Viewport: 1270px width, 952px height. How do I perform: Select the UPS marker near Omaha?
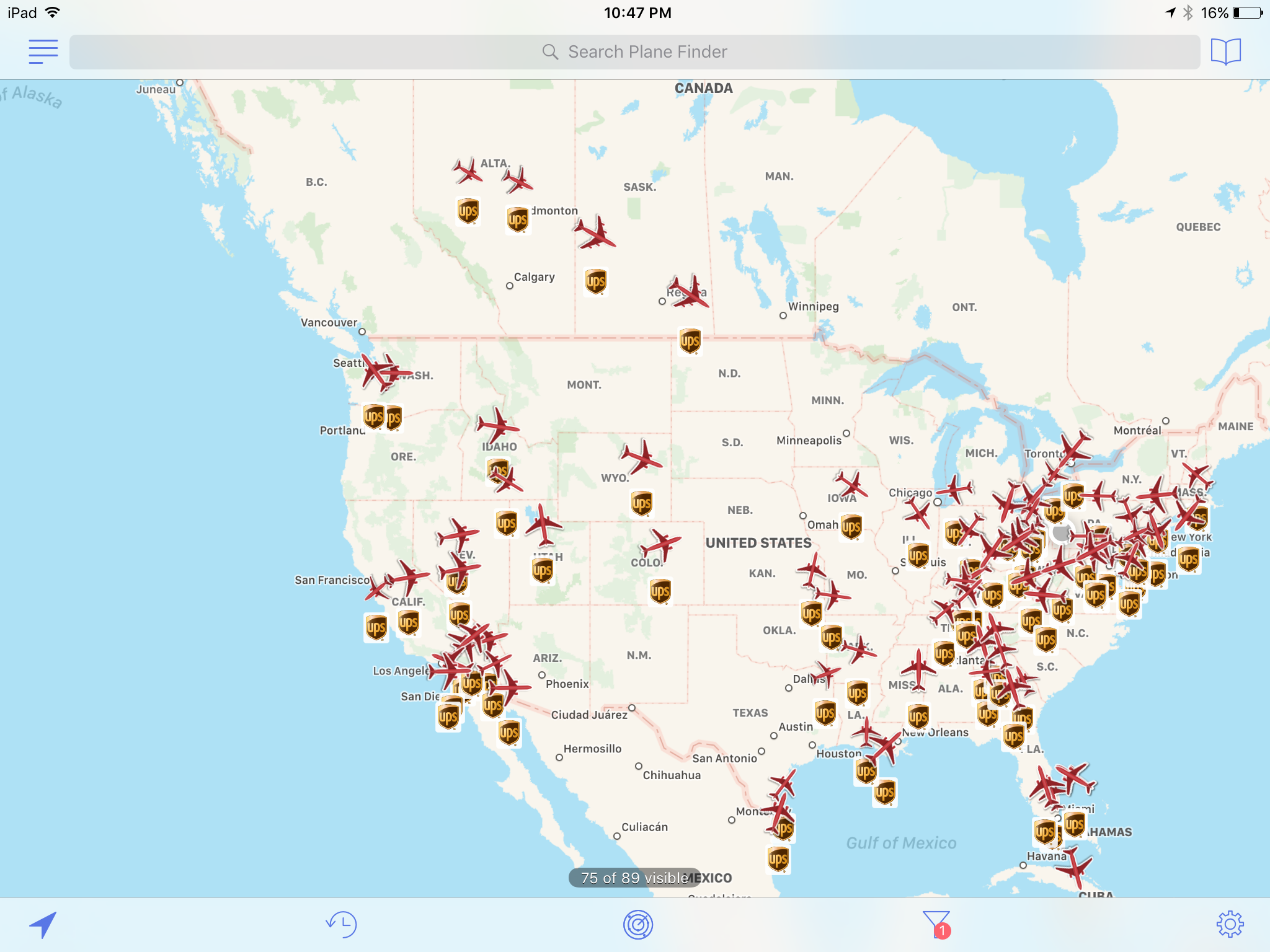point(851,527)
